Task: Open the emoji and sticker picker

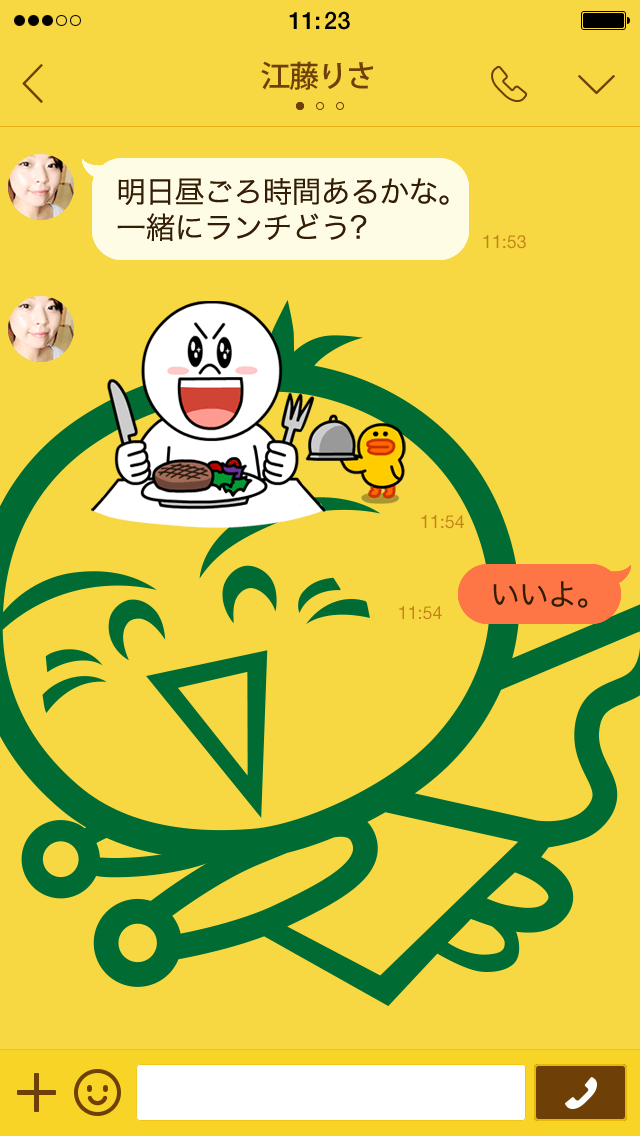Action: pos(98,1092)
